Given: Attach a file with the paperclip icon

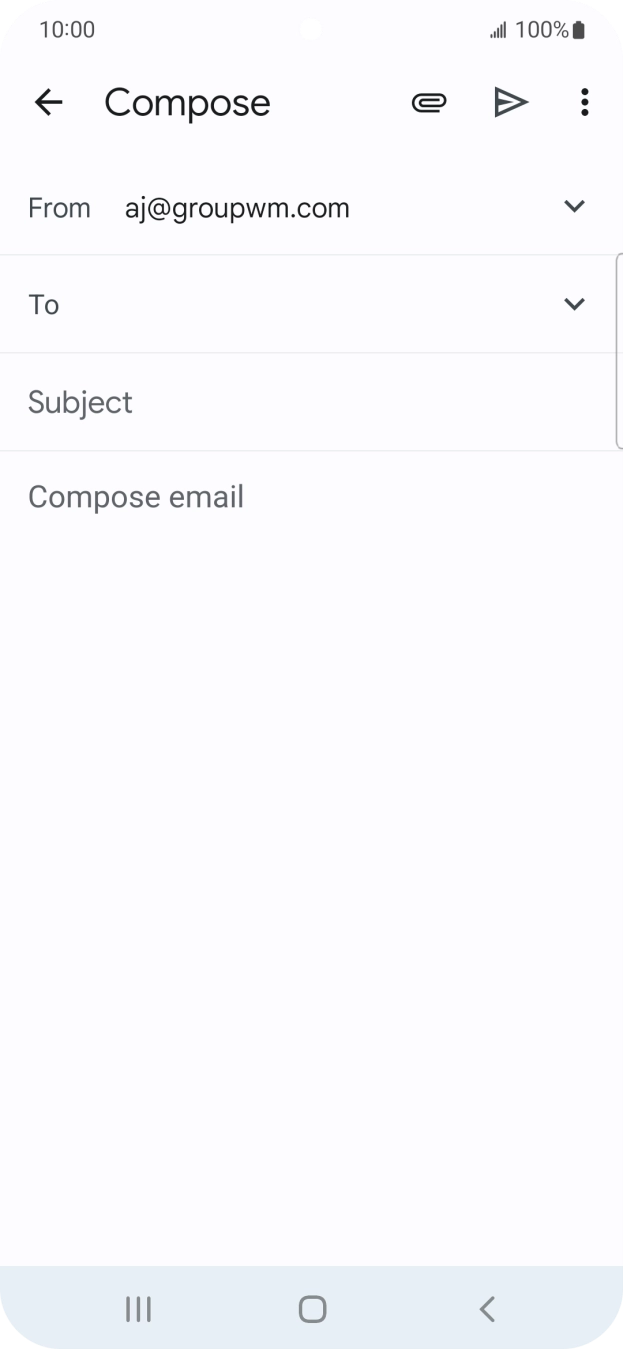Looking at the screenshot, I should click(429, 102).
